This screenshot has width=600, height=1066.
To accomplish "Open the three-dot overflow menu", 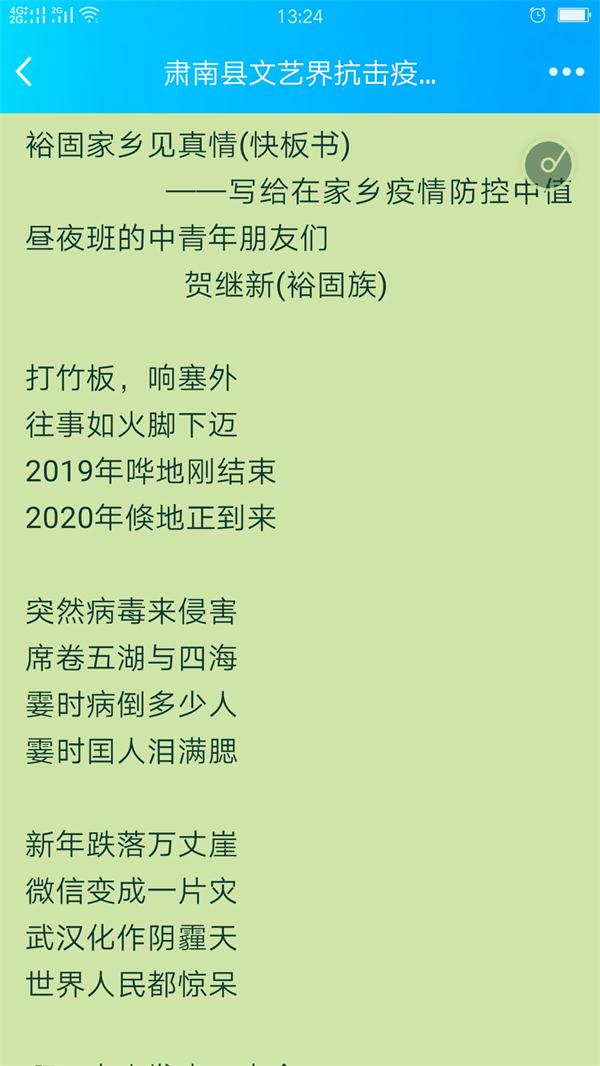I will [x=566, y=73].
